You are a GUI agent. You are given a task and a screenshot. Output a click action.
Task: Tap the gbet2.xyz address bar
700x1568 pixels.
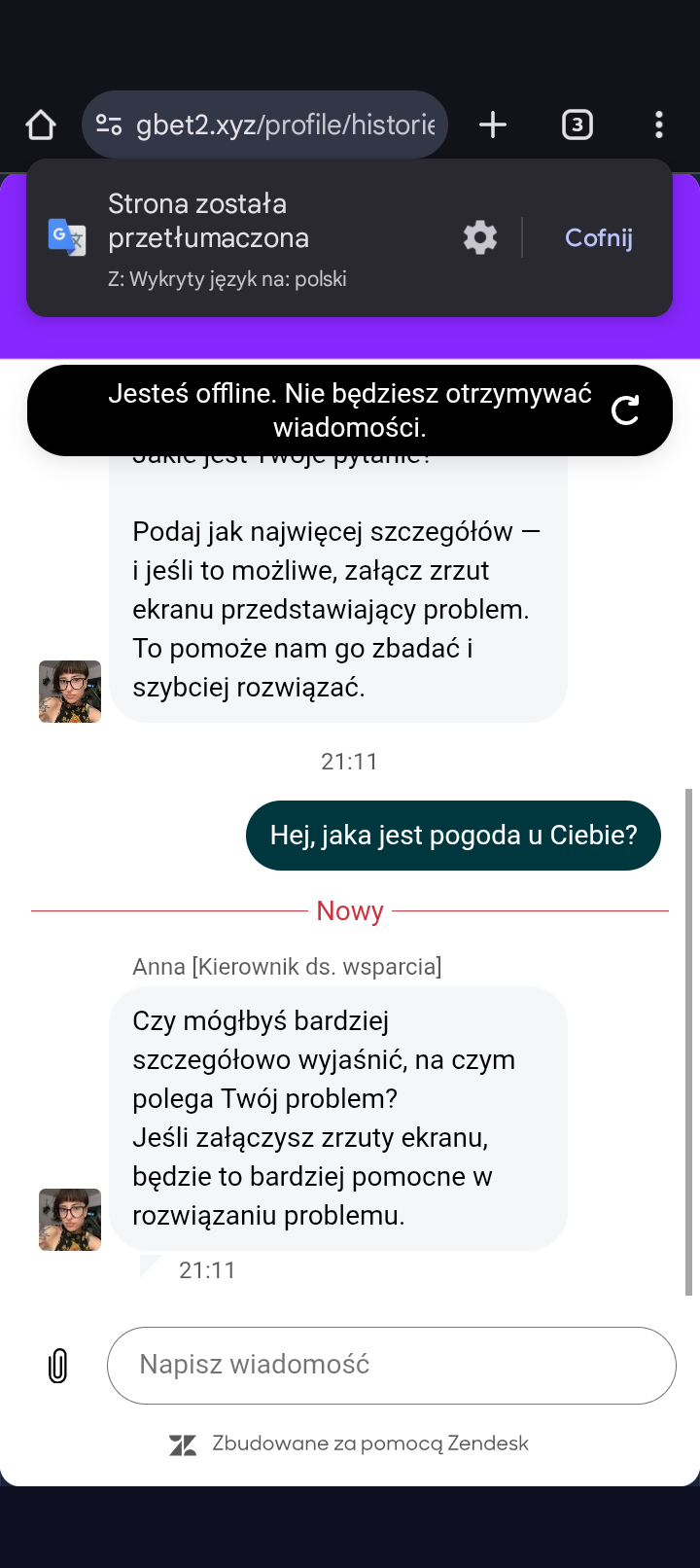pyautogui.click(x=284, y=125)
